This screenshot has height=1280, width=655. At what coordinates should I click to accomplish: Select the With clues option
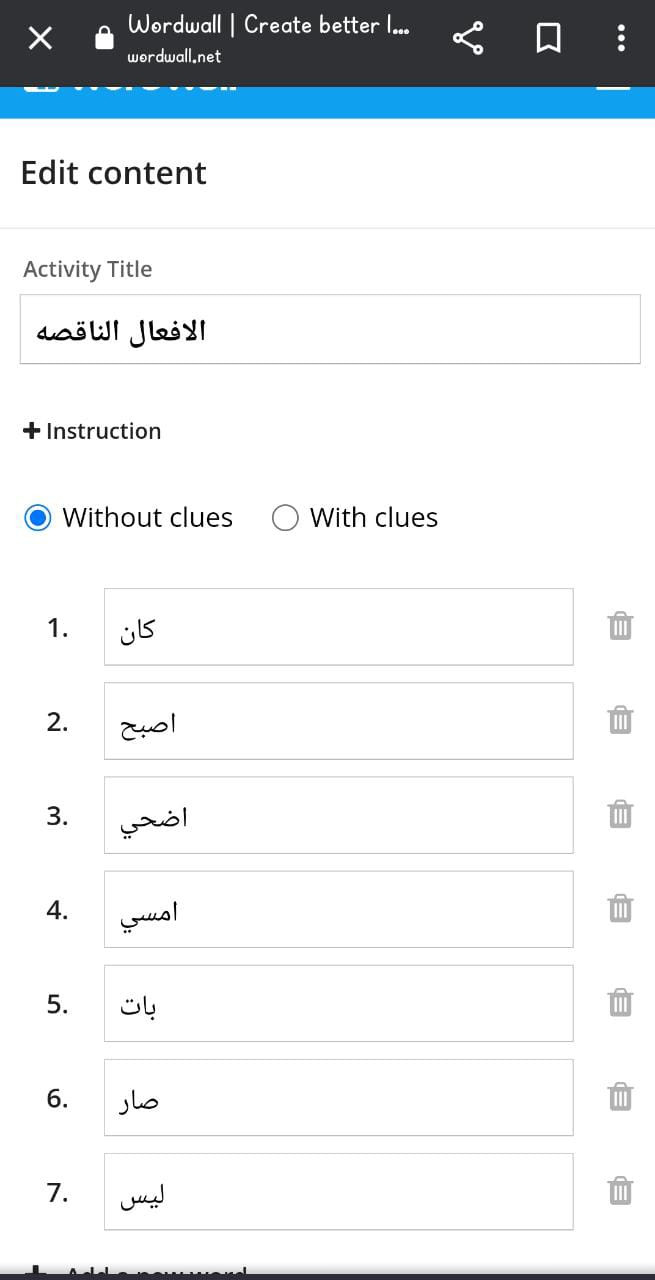(x=355, y=517)
